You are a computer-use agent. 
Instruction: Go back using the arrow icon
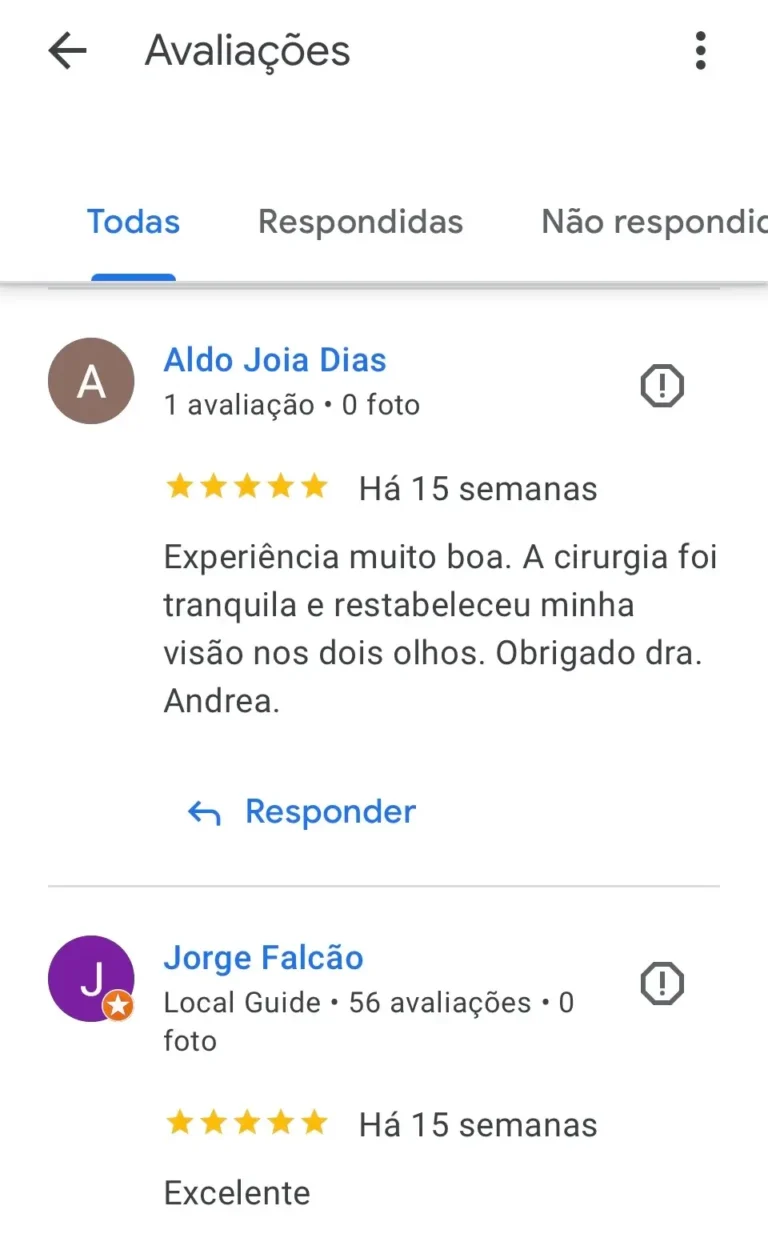68,51
